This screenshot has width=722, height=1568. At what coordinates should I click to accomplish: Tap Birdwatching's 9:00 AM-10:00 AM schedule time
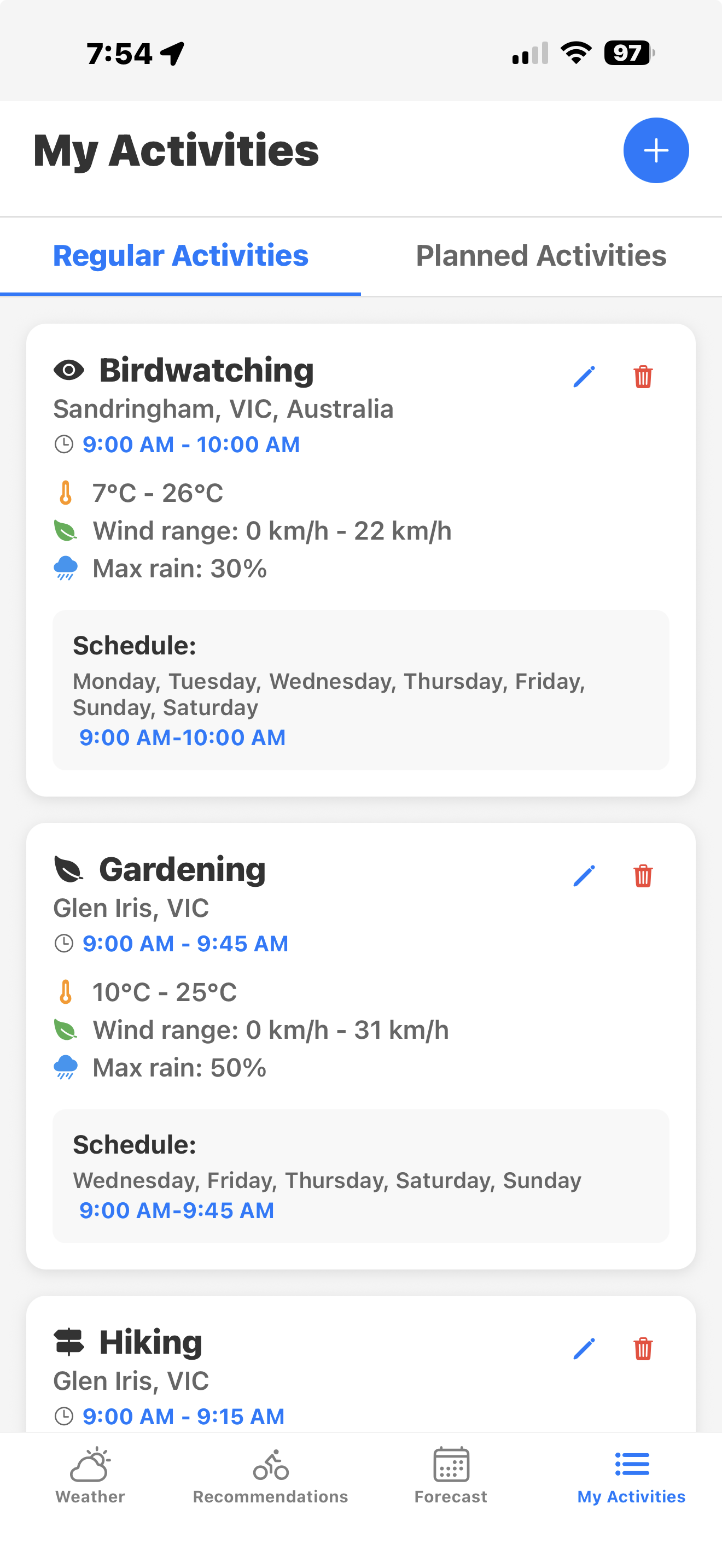tap(182, 737)
